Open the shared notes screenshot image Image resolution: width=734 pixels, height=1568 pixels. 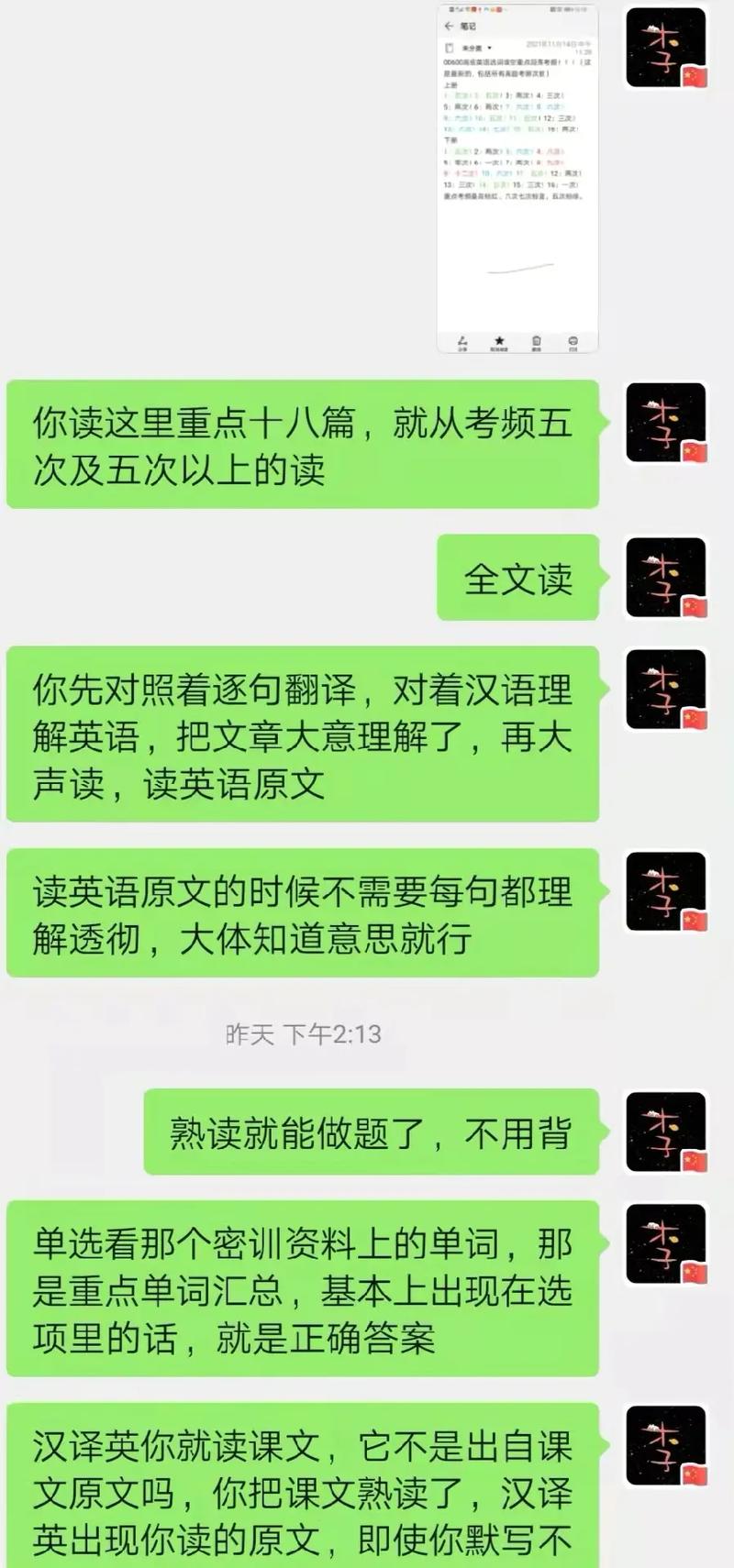(x=517, y=179)
